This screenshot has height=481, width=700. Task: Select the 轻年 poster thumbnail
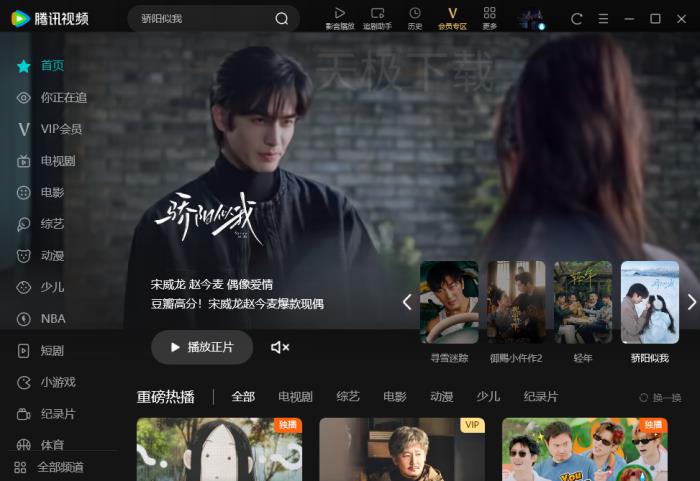(583, 302)
